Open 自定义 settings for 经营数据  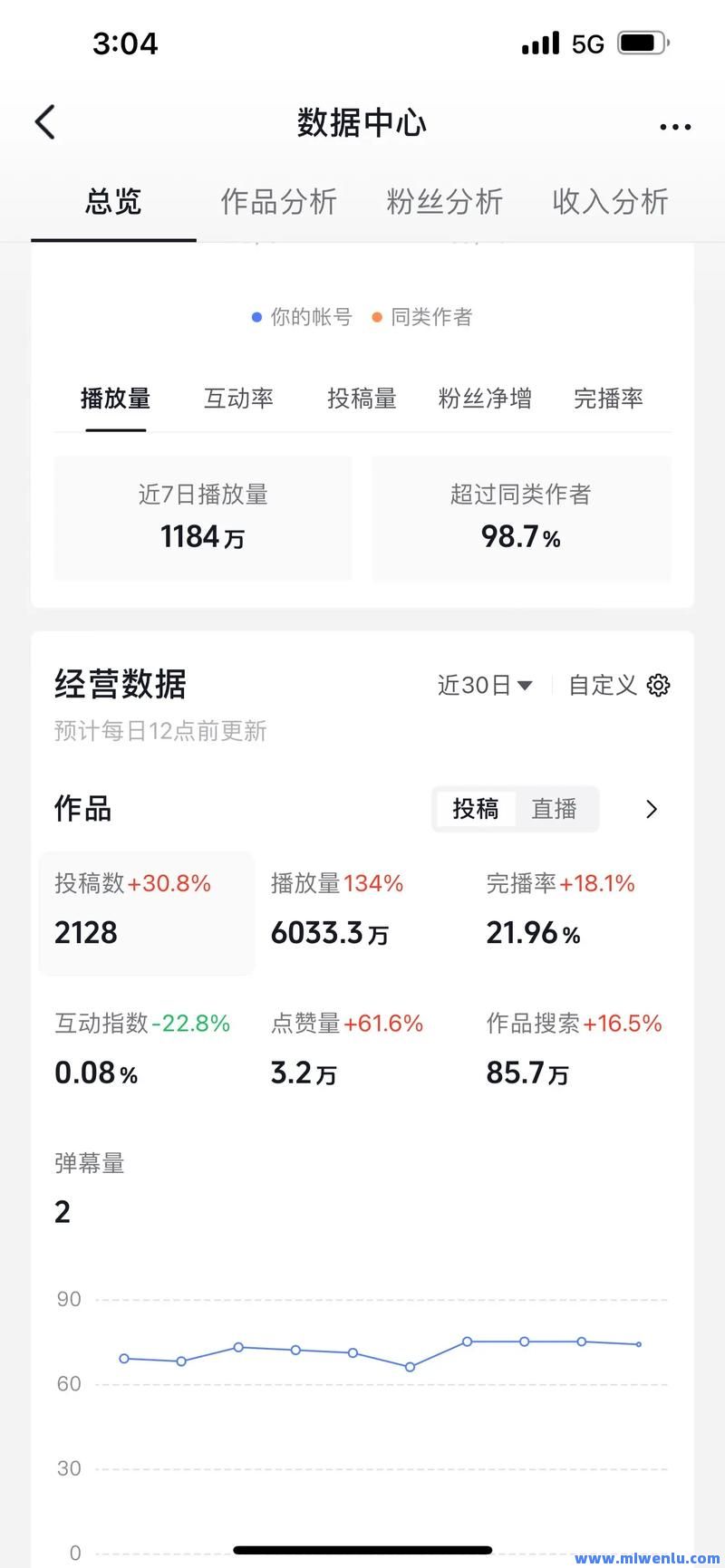(619, 685)
